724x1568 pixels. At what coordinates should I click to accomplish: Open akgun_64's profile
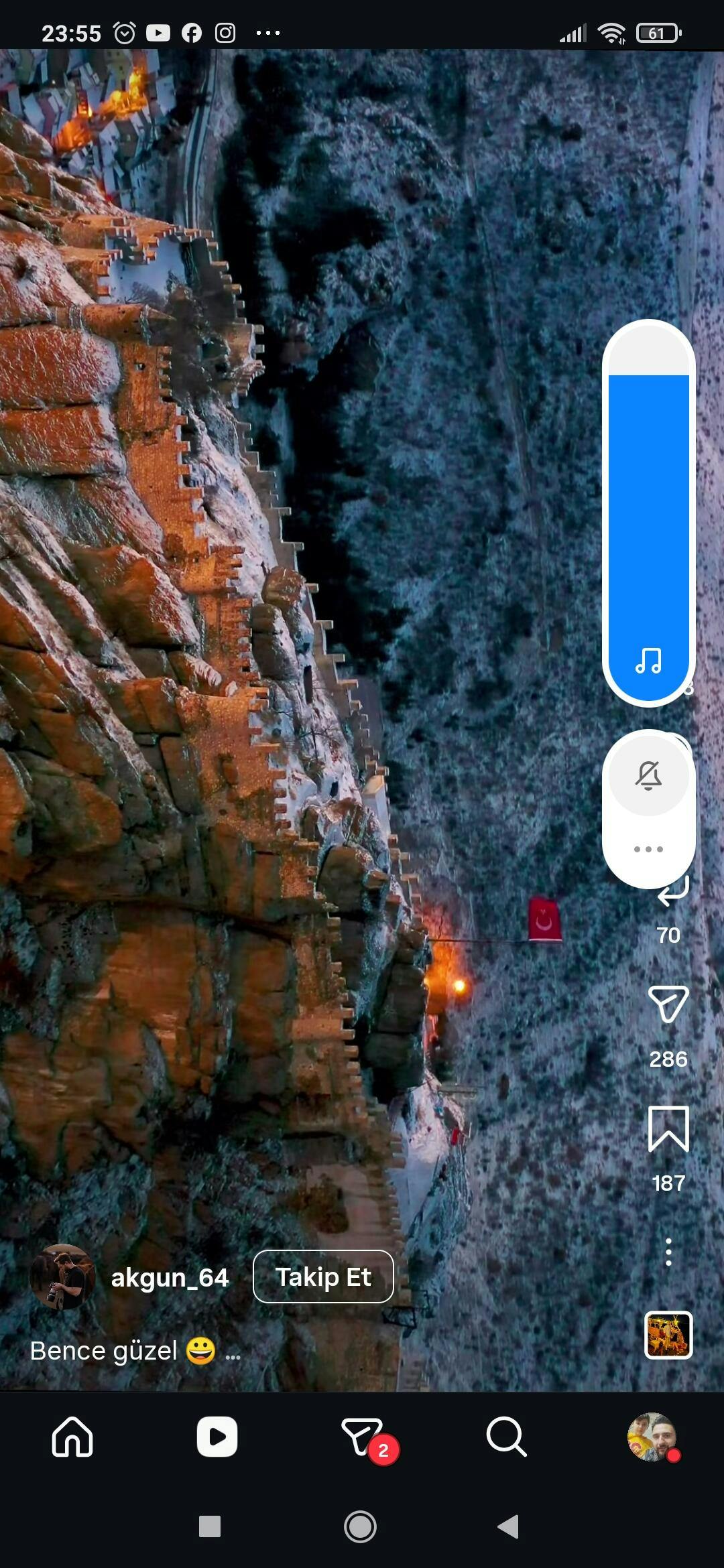pos(170,1277)
